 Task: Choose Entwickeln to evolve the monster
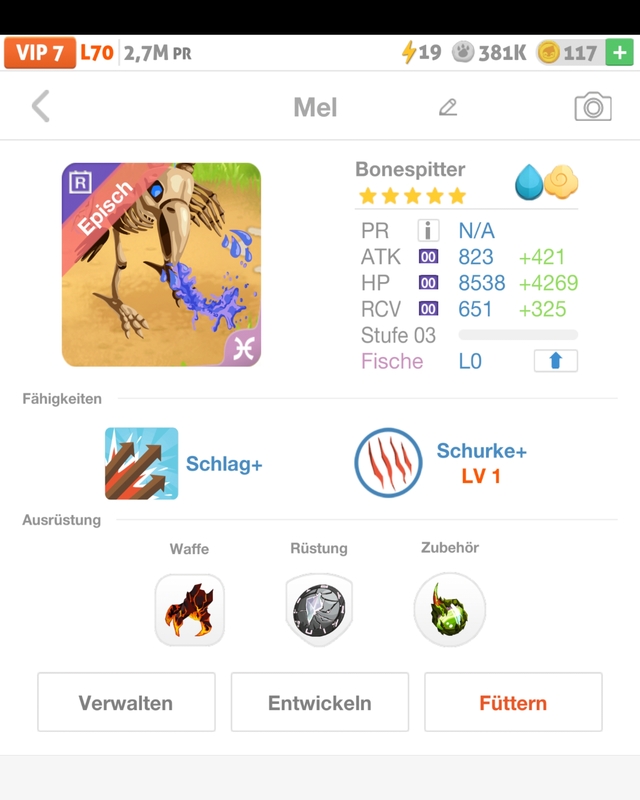point(320,703)
